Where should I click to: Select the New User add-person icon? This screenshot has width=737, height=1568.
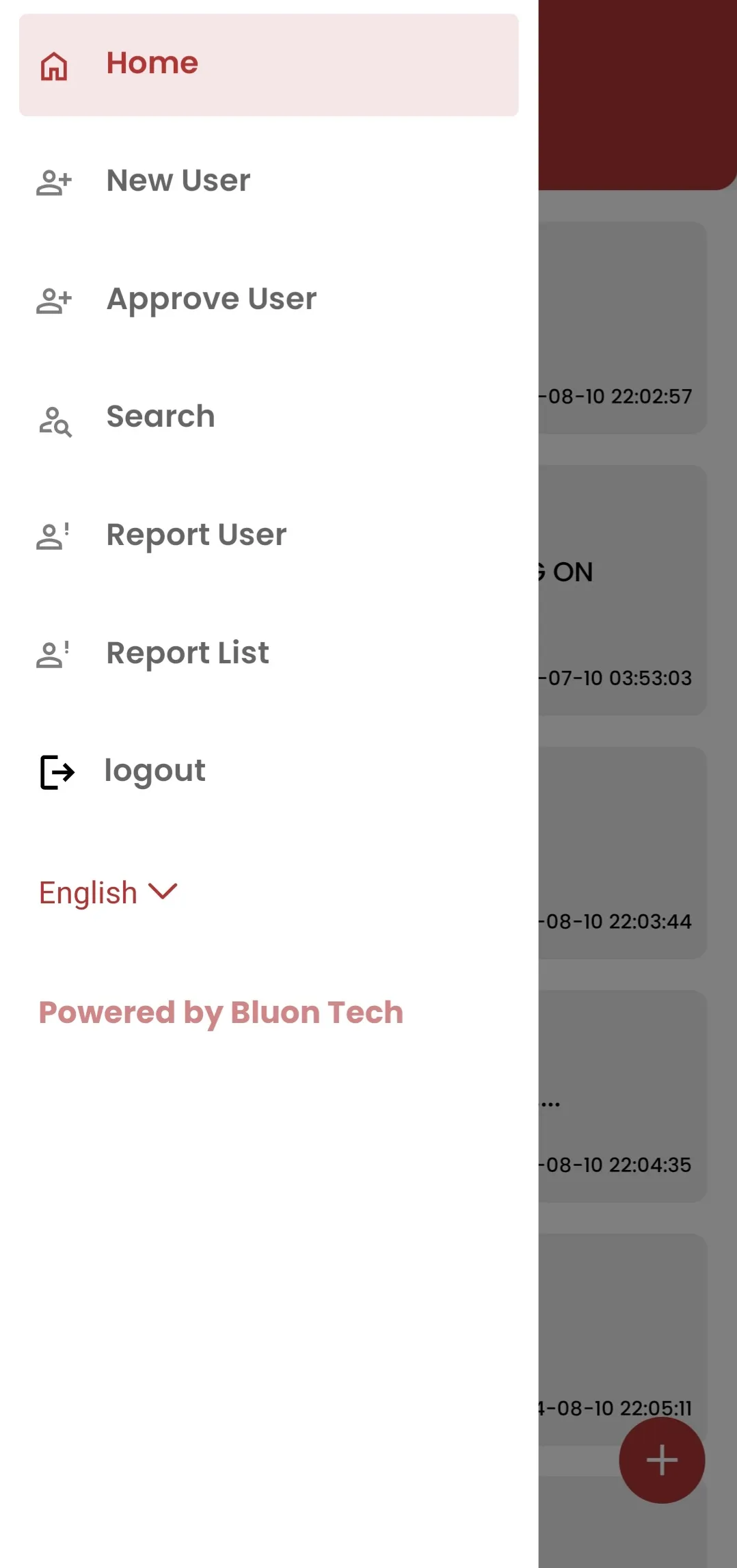click(54, 181)
